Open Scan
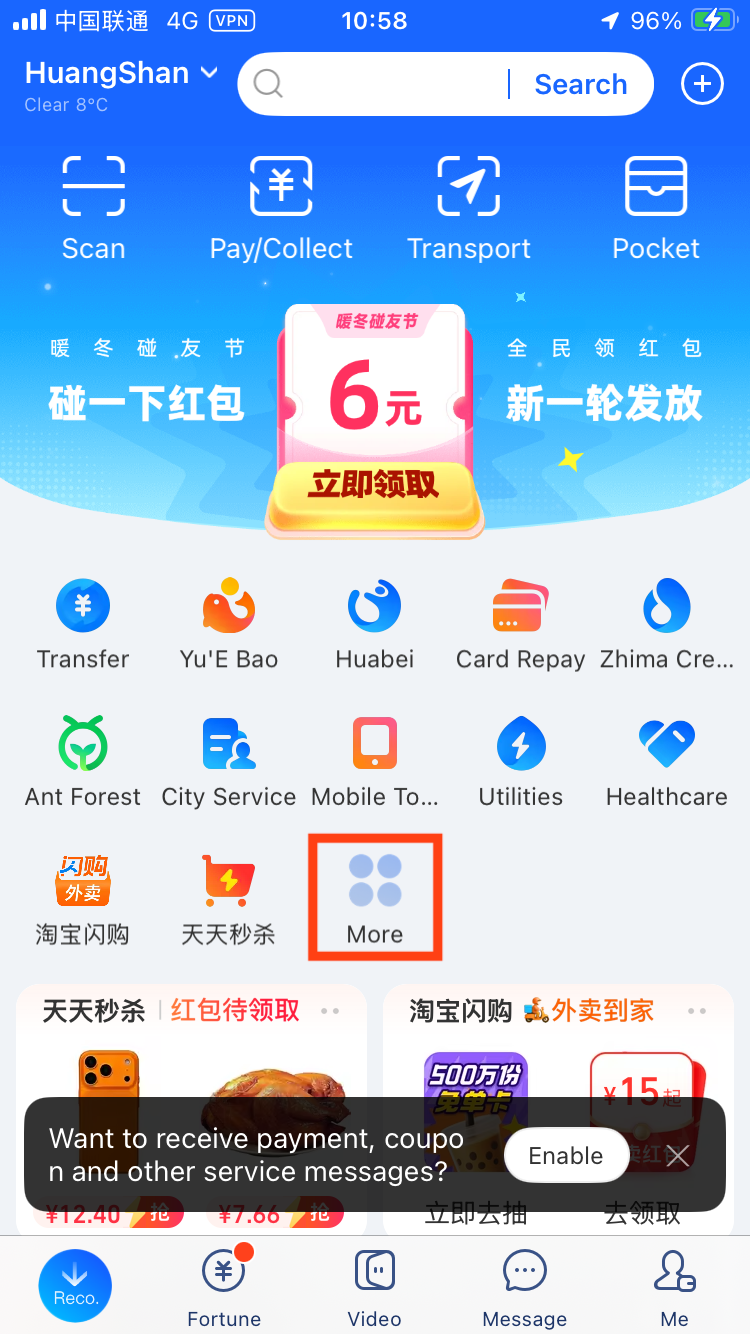The width and height of the screenshot is (750, 1334). 94,208
